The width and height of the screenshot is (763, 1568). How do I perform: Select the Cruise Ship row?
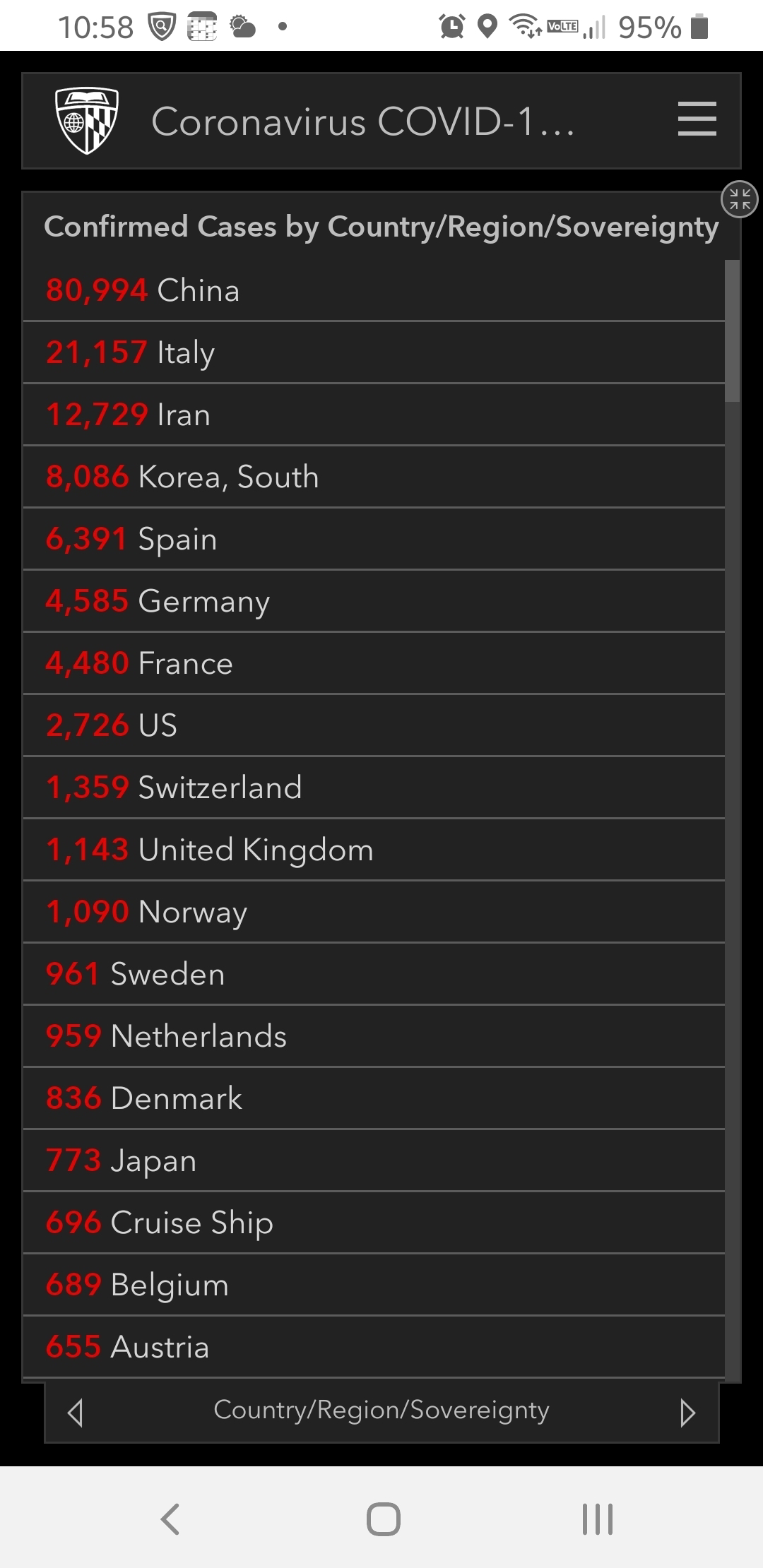374,1223
